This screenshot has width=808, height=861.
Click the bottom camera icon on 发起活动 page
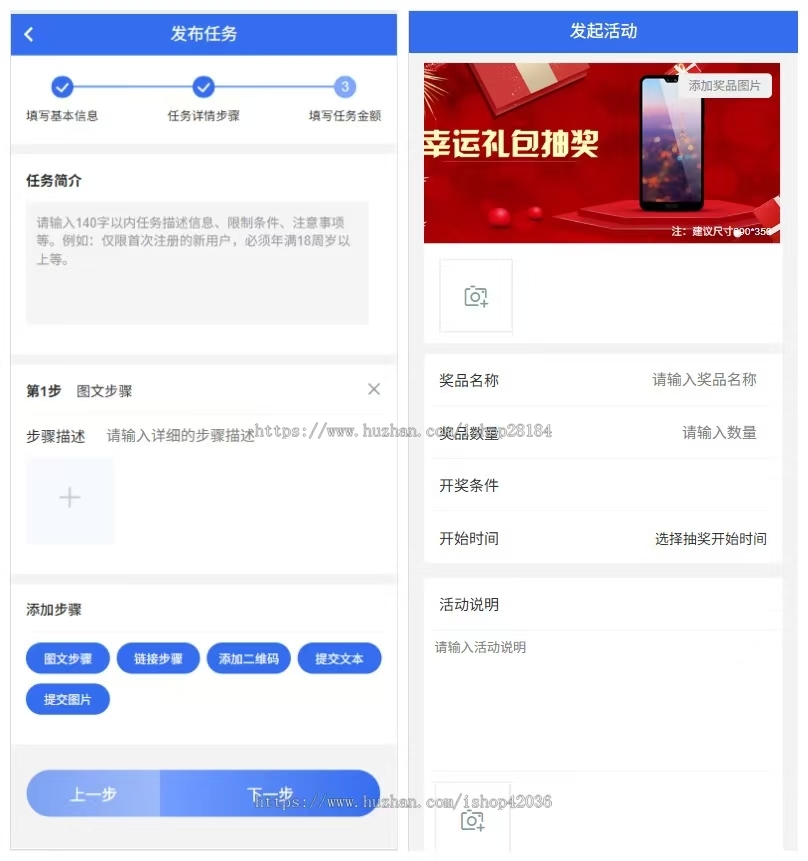pyautogui.click(x=474, y=820)
